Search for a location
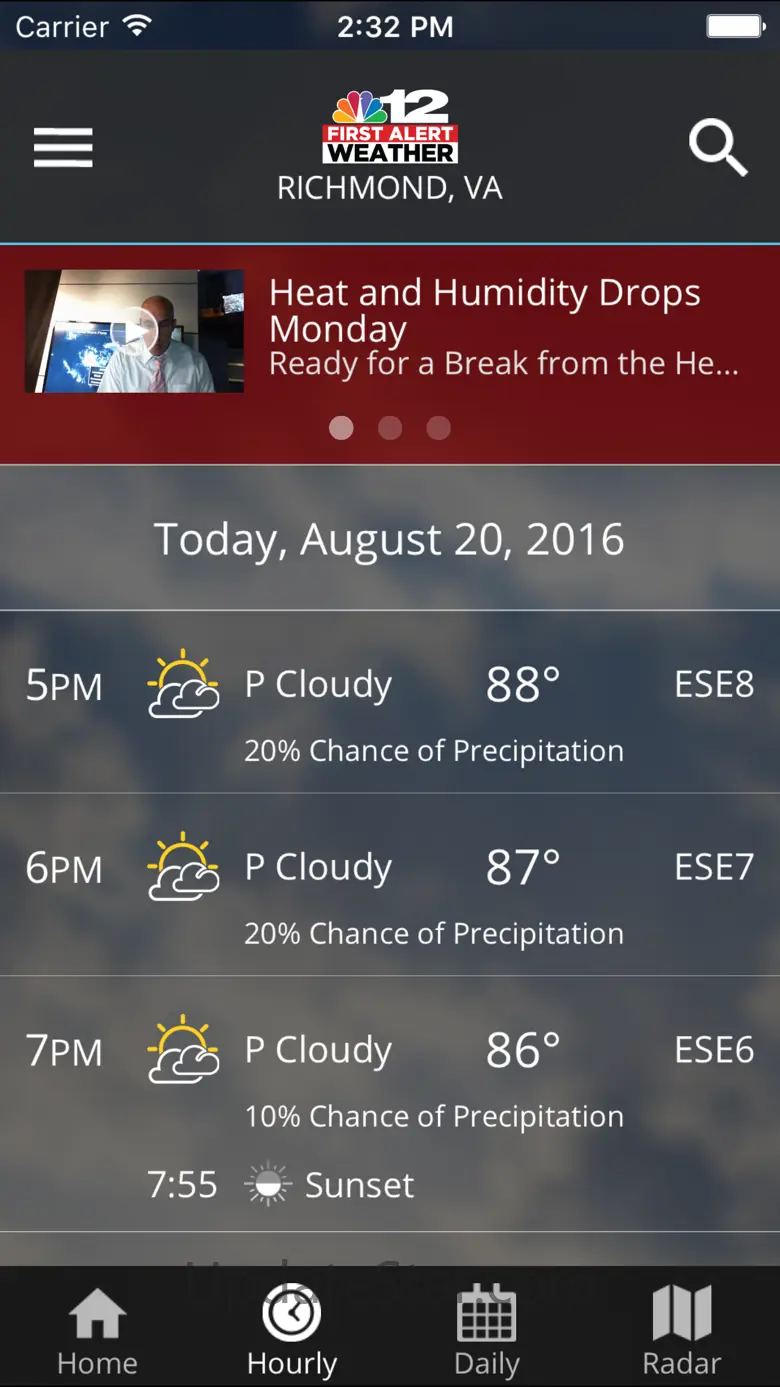Viewport: 780px width, 1387px height. pyautogui.click(x=718, y=148)
